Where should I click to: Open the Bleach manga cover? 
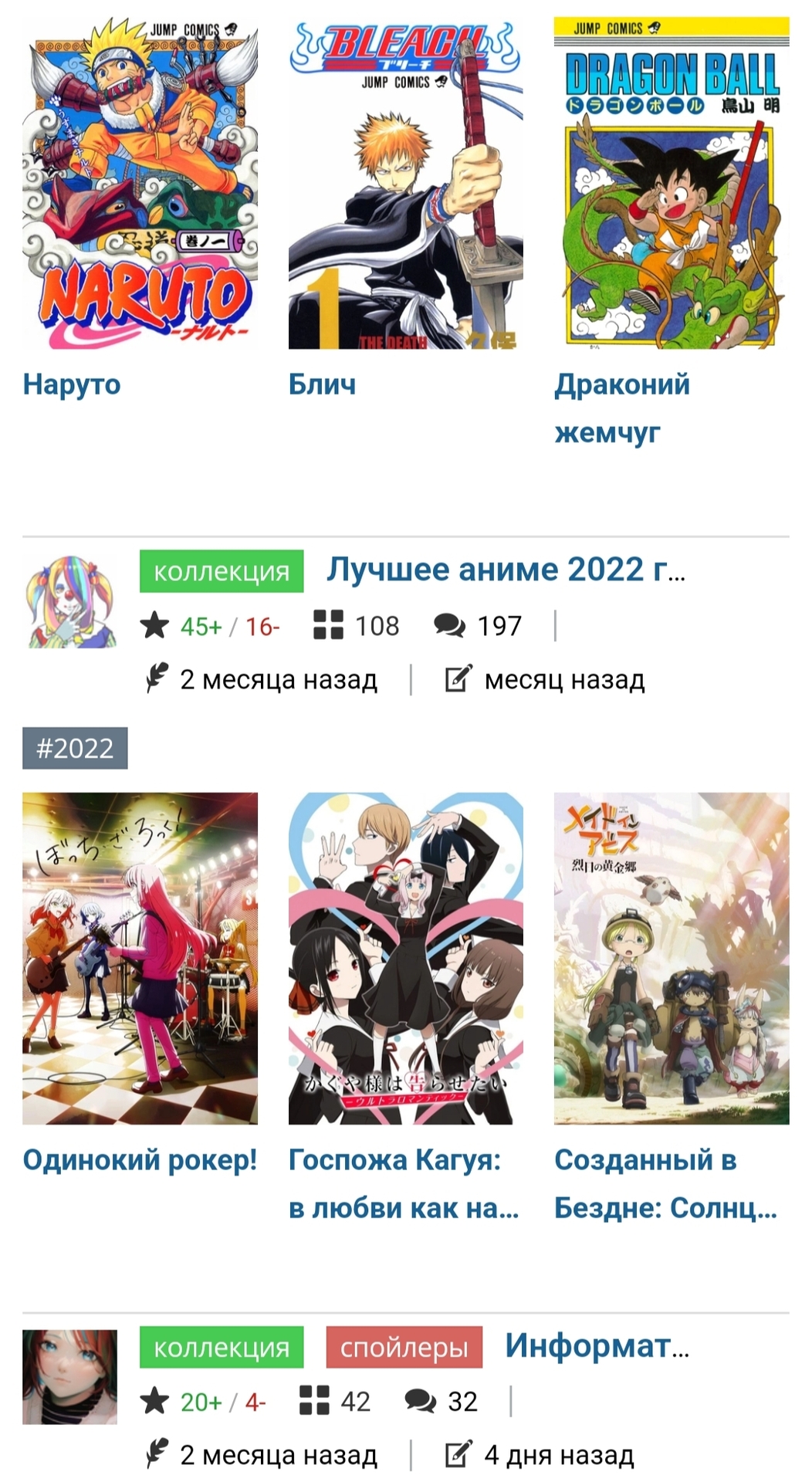405,184
